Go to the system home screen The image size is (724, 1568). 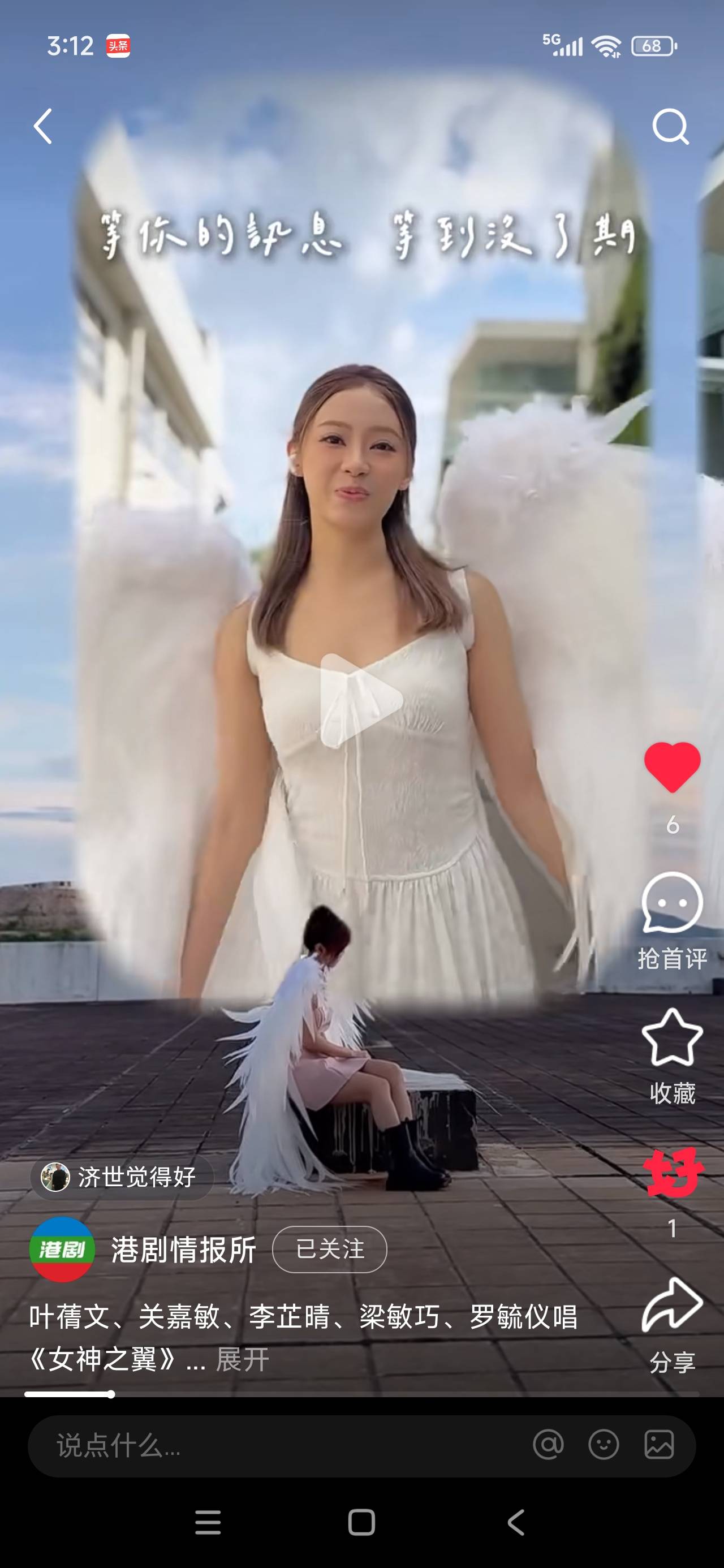click(361, 1523)
